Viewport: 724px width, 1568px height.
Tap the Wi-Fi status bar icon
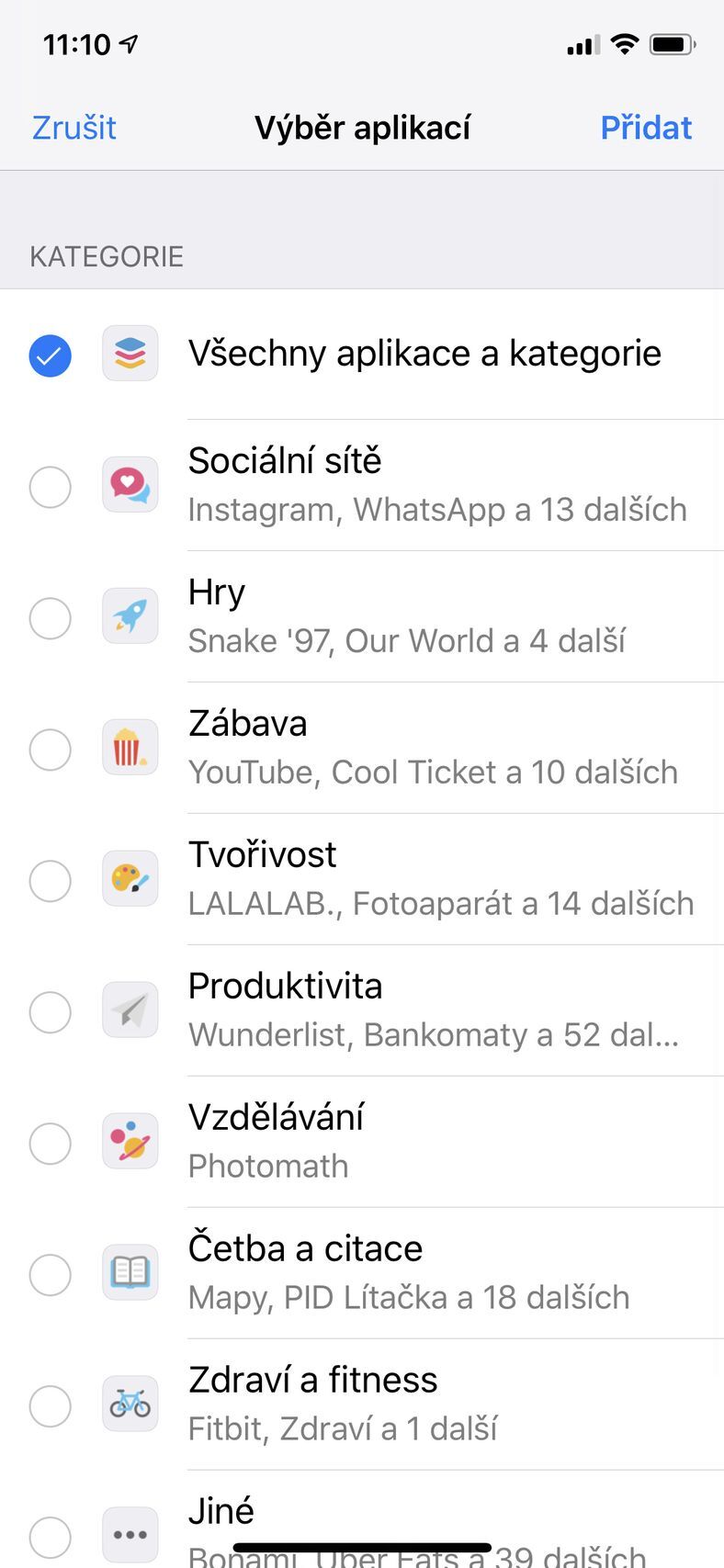(626, 43)
